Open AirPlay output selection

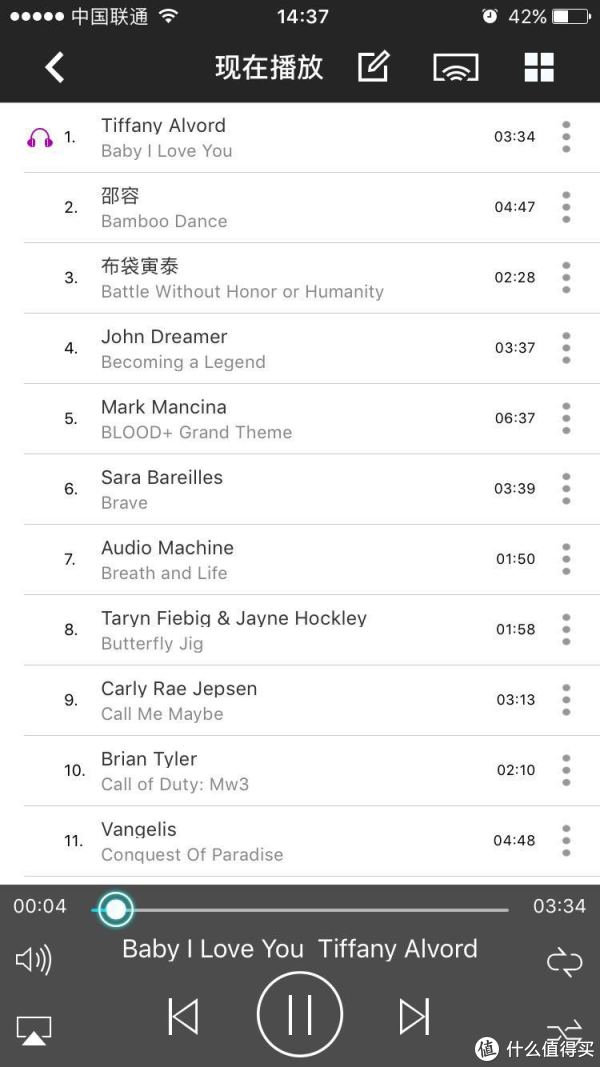click(34, 1030)
